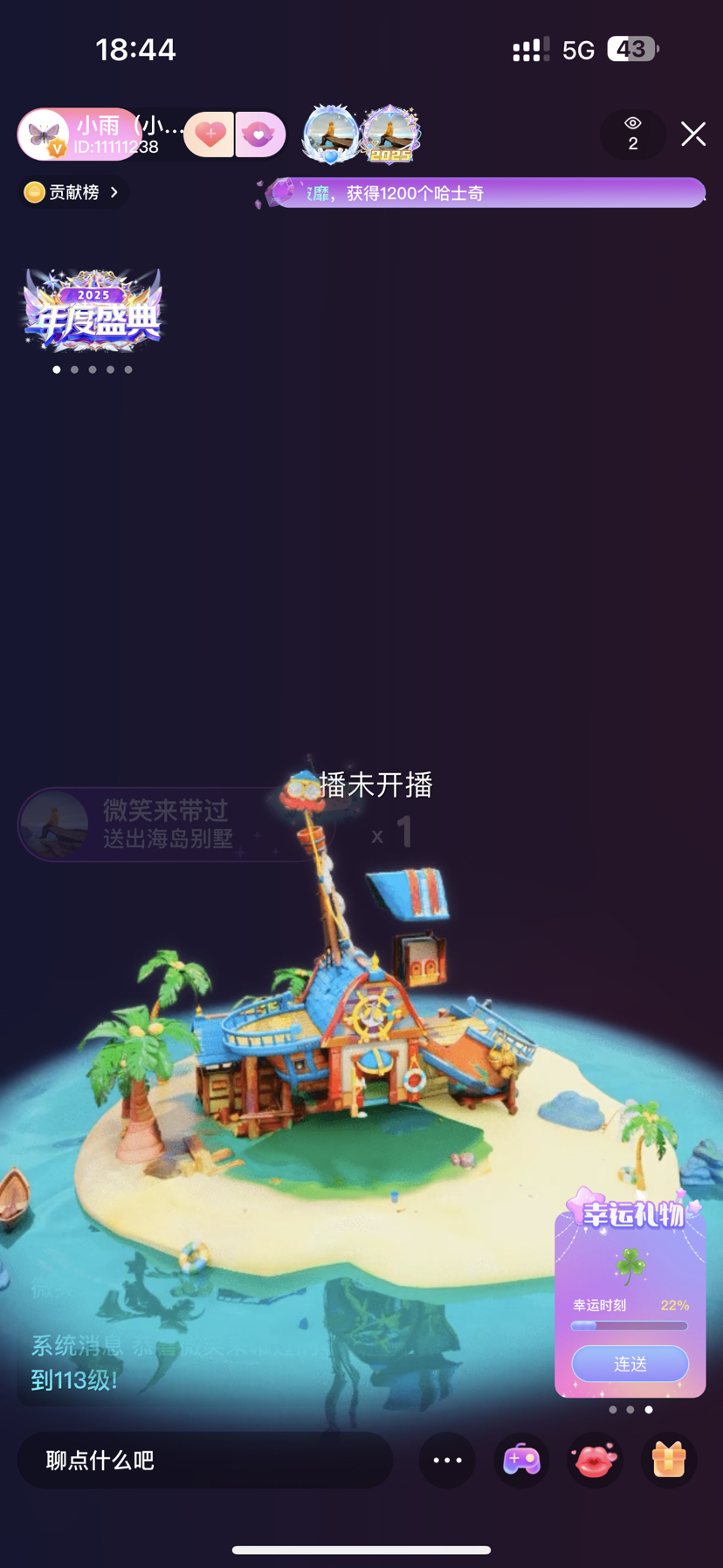
Task: View the top viewer avatar with 2025 frame
Action: click(389, 135)
